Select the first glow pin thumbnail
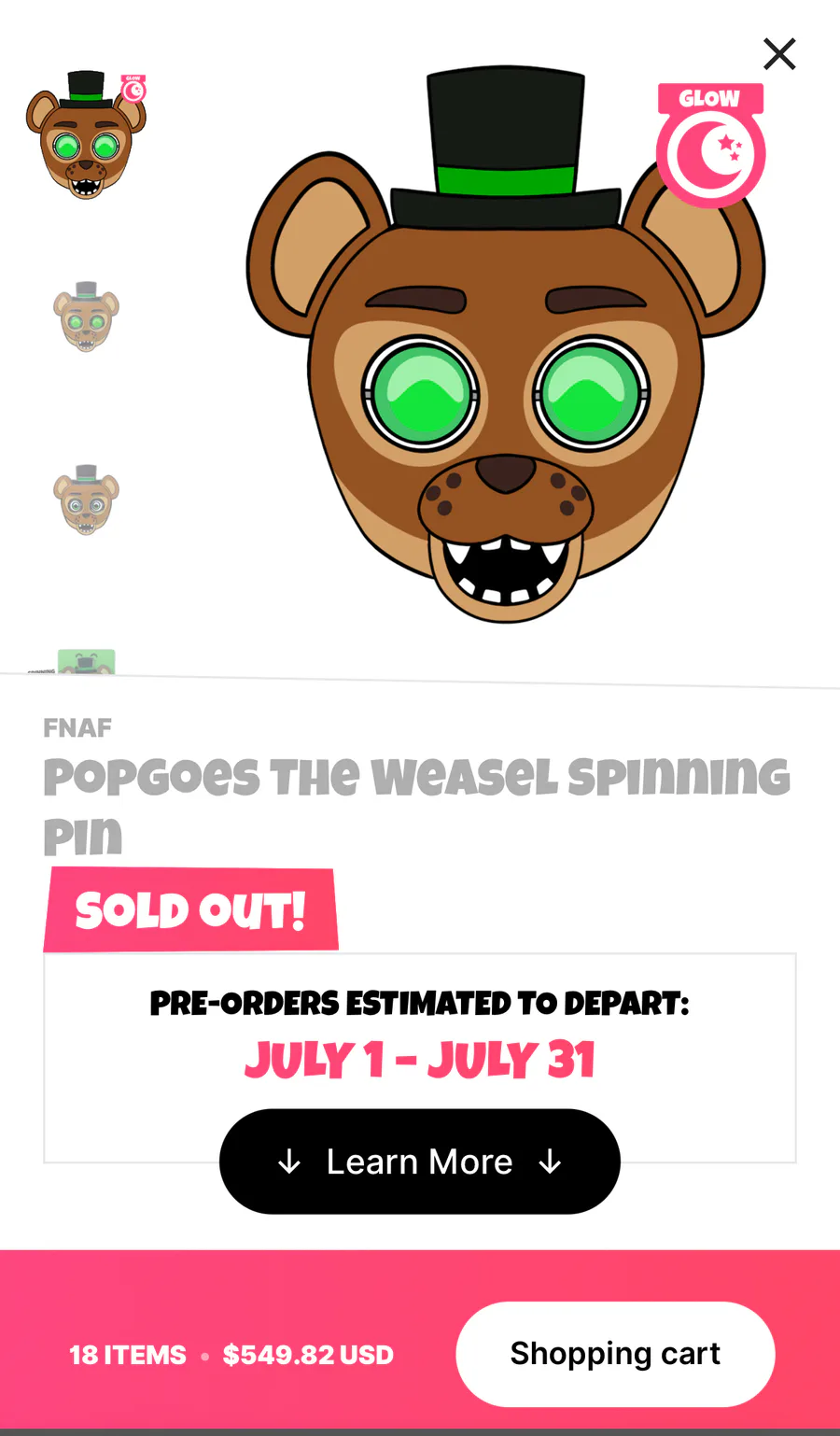This screenshot has width=840, height=1436. point(86,135)
